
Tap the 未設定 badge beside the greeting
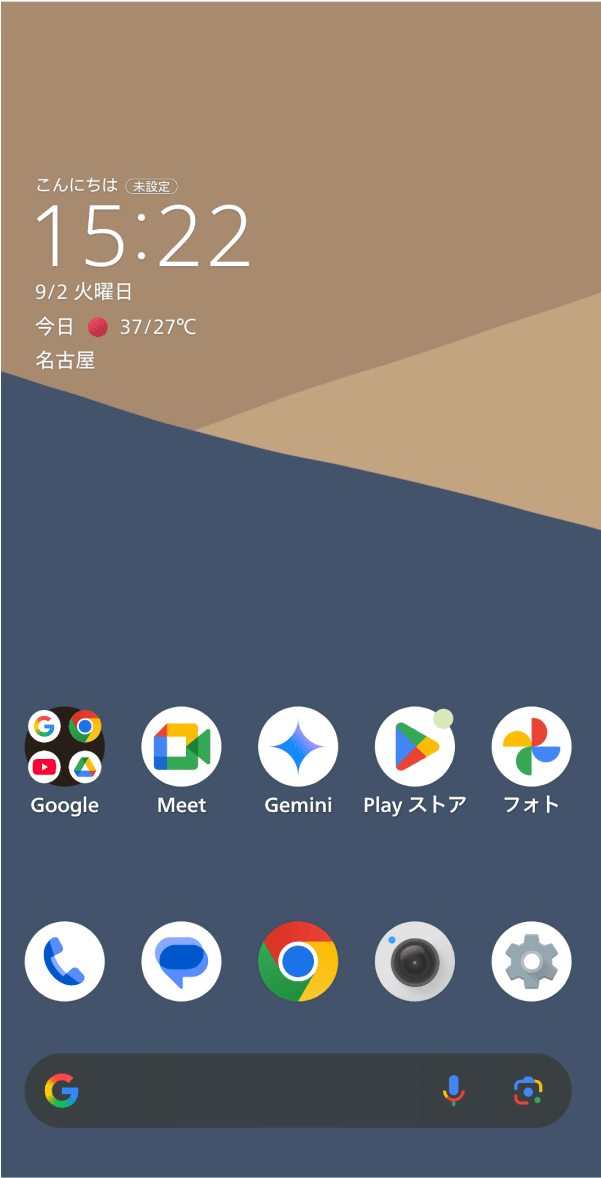(x=152, y=186)
